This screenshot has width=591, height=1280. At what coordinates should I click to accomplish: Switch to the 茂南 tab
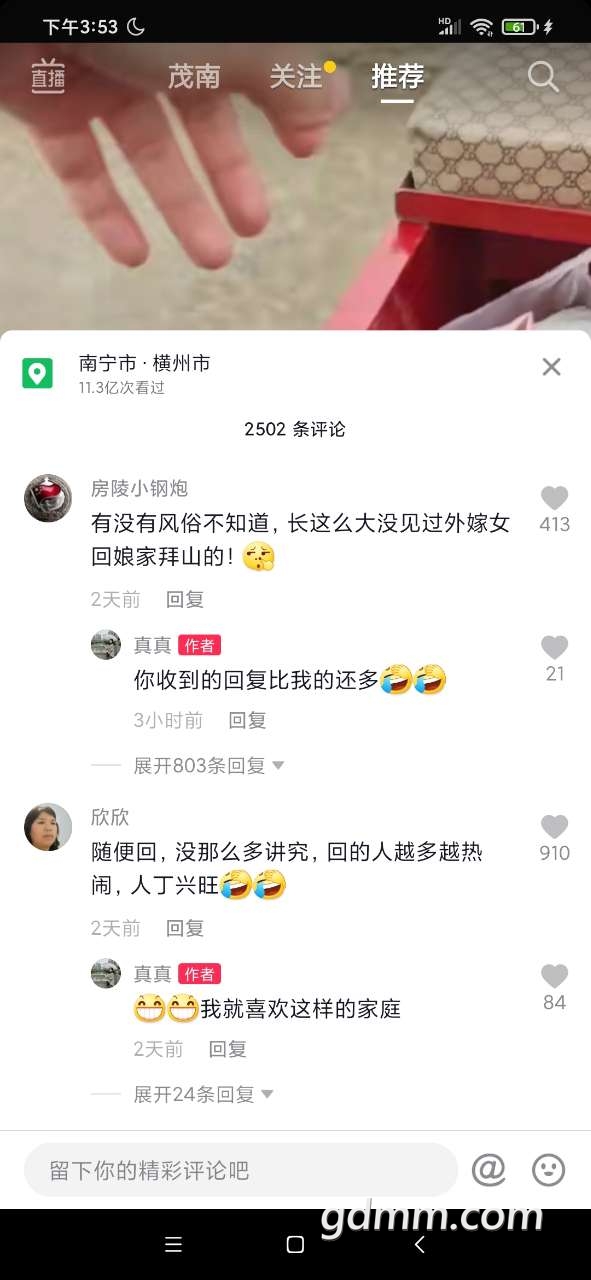[194, 76]
